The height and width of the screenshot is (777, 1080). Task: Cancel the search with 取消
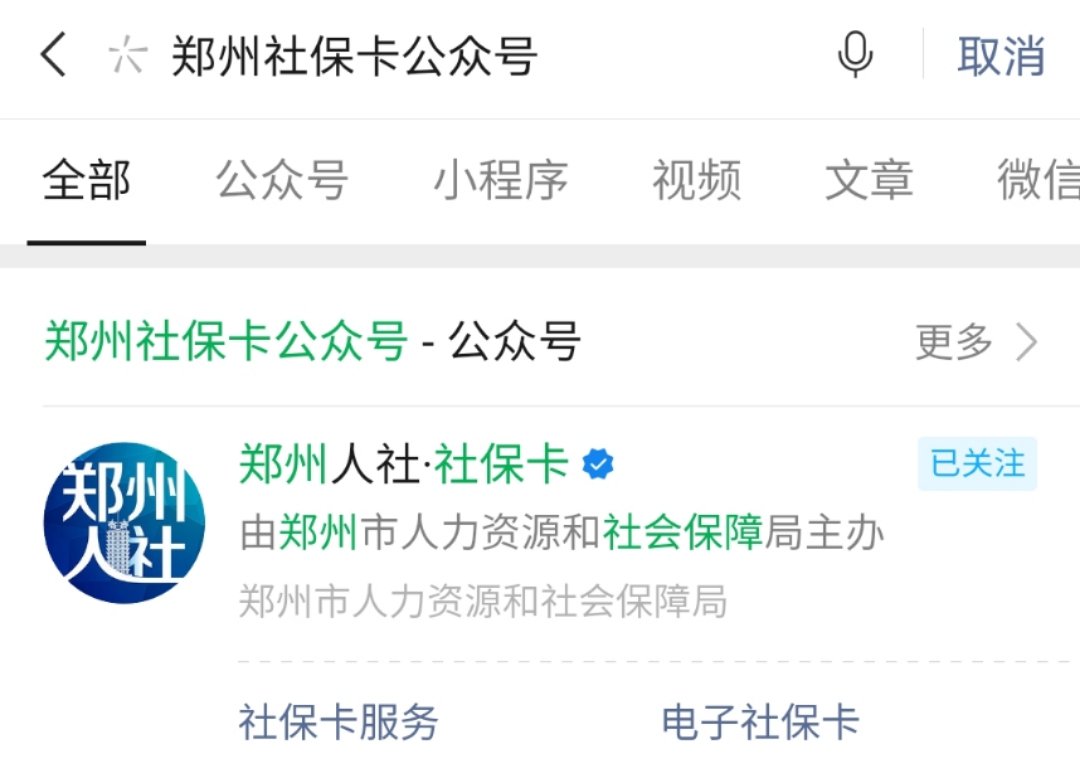click(x=1000, y=56)
